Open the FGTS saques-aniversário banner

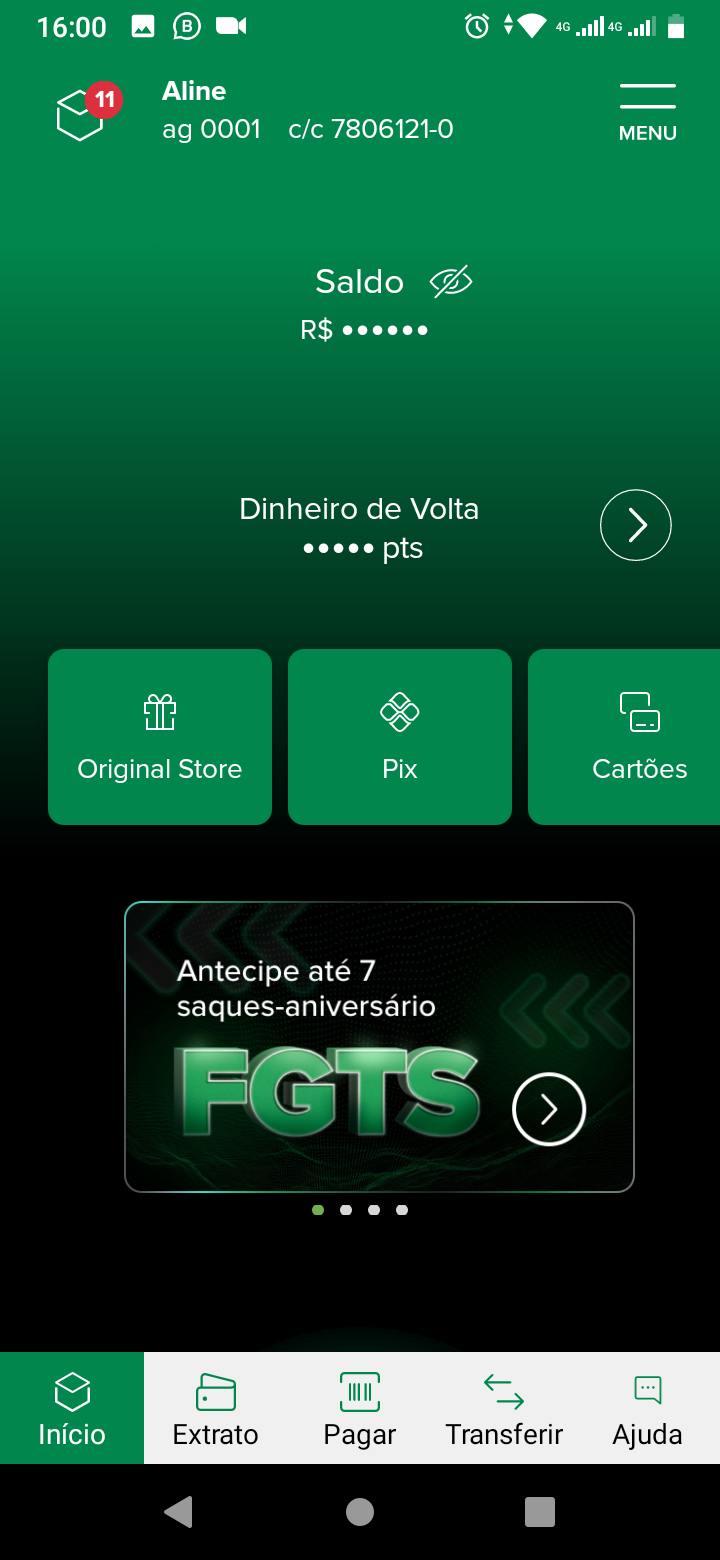379,1047
